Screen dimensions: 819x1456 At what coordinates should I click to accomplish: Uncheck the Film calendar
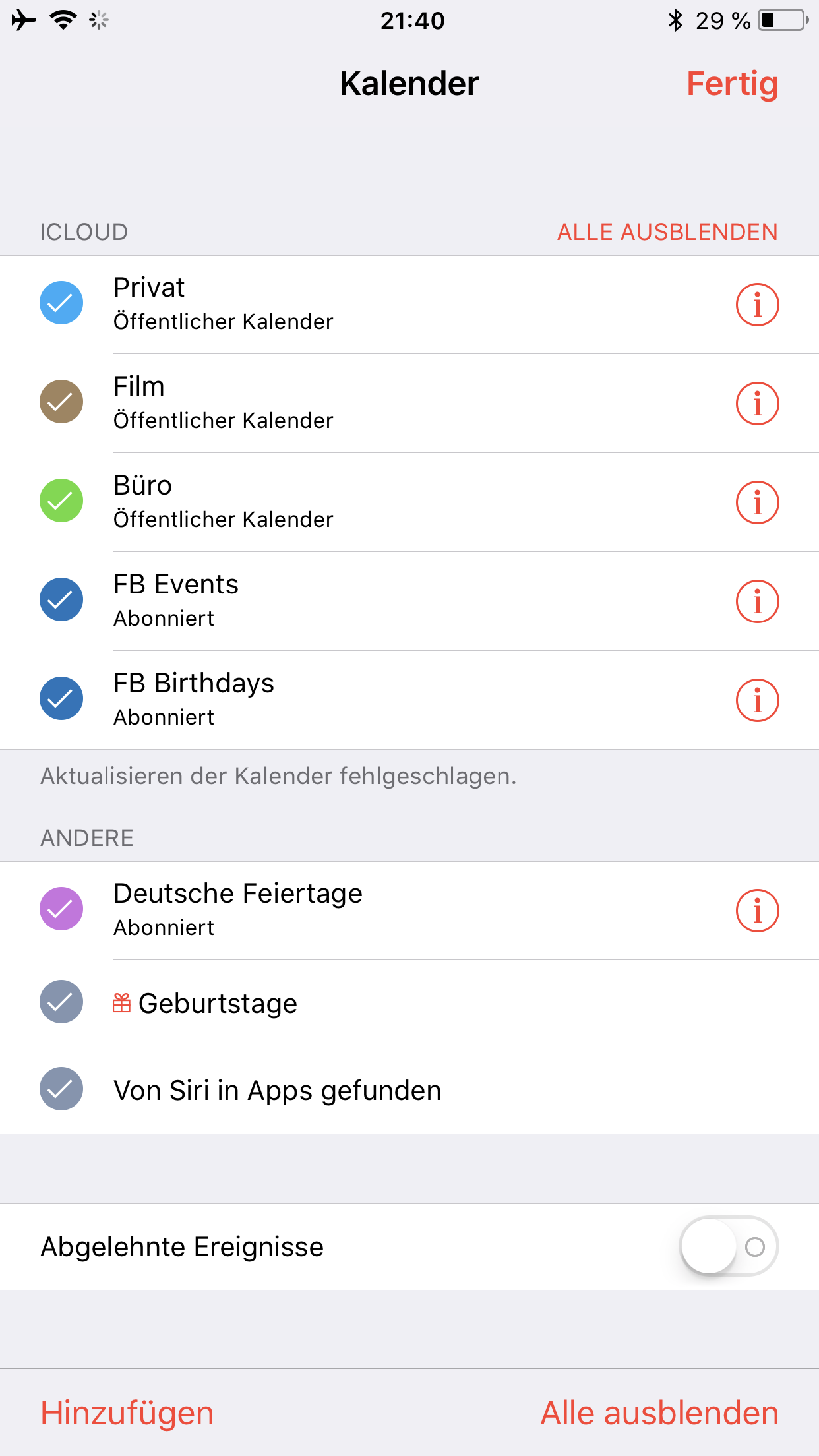pos(61,402)
